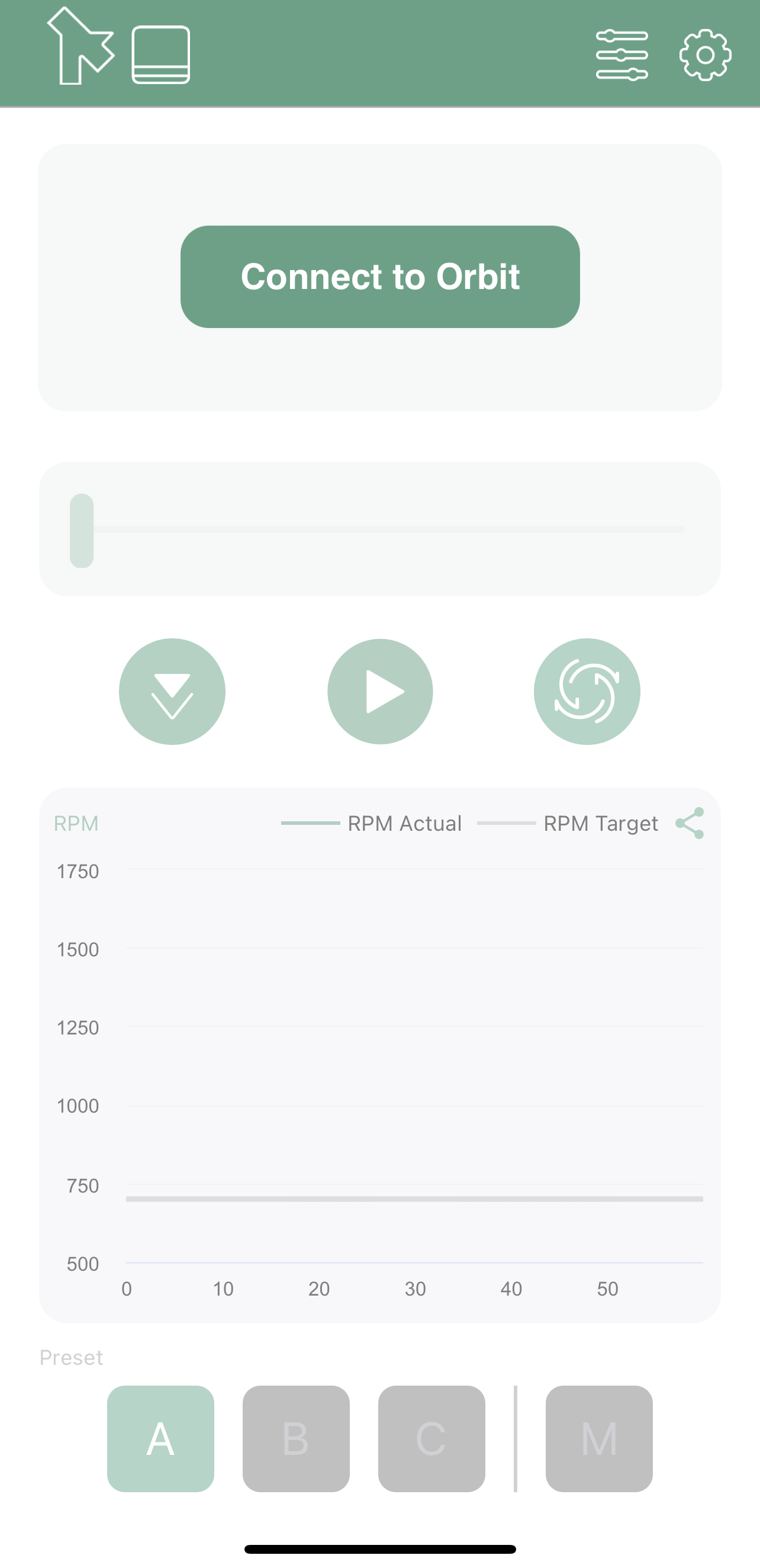Tap the Connect to Orbit button

coord(379,277)
